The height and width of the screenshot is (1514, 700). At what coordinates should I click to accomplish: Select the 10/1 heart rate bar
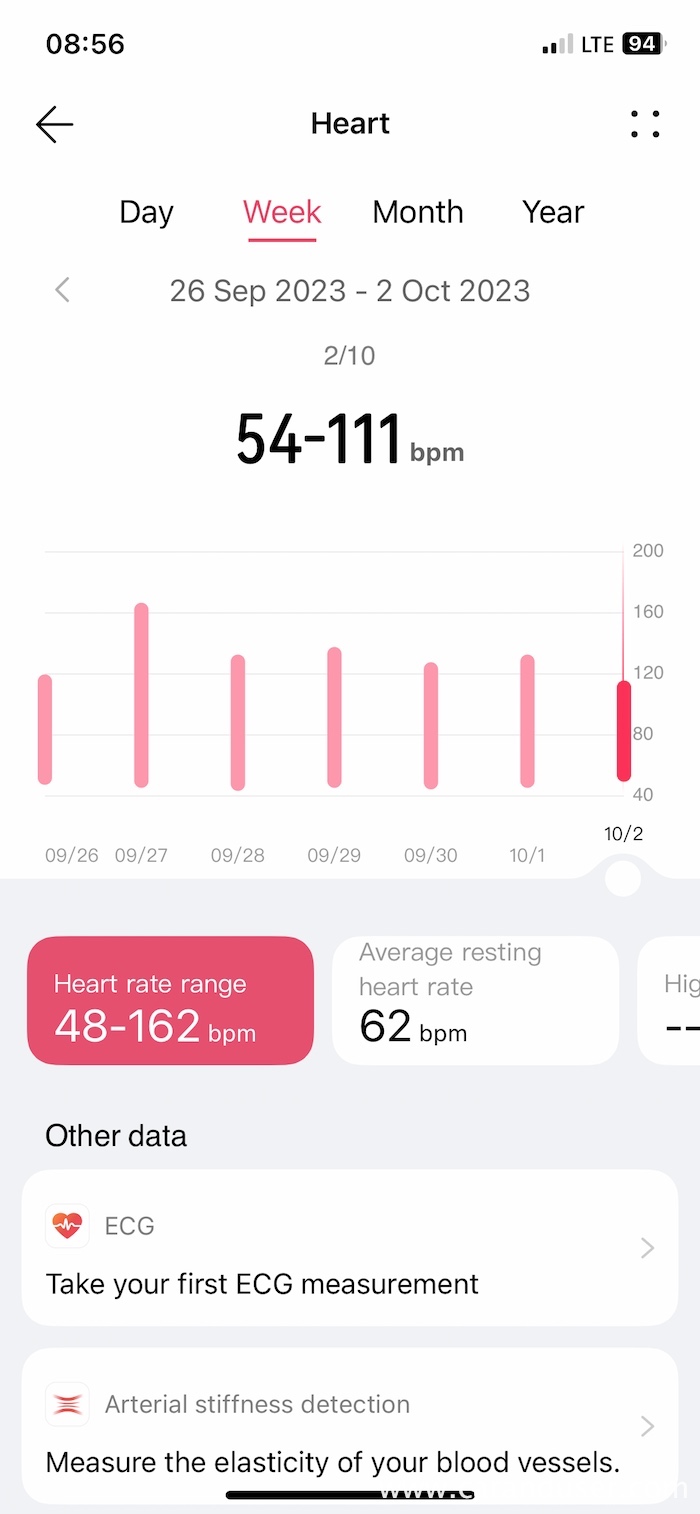527,720
